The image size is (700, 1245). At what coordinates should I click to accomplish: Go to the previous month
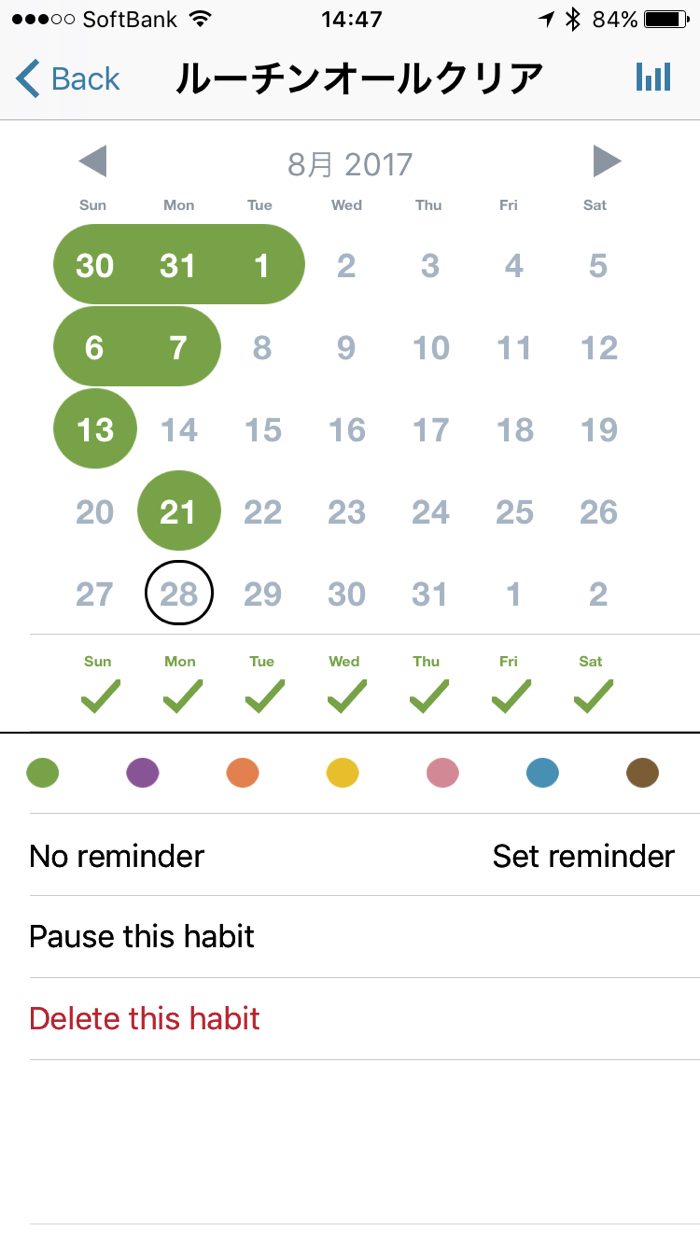[x=93, y=161]
